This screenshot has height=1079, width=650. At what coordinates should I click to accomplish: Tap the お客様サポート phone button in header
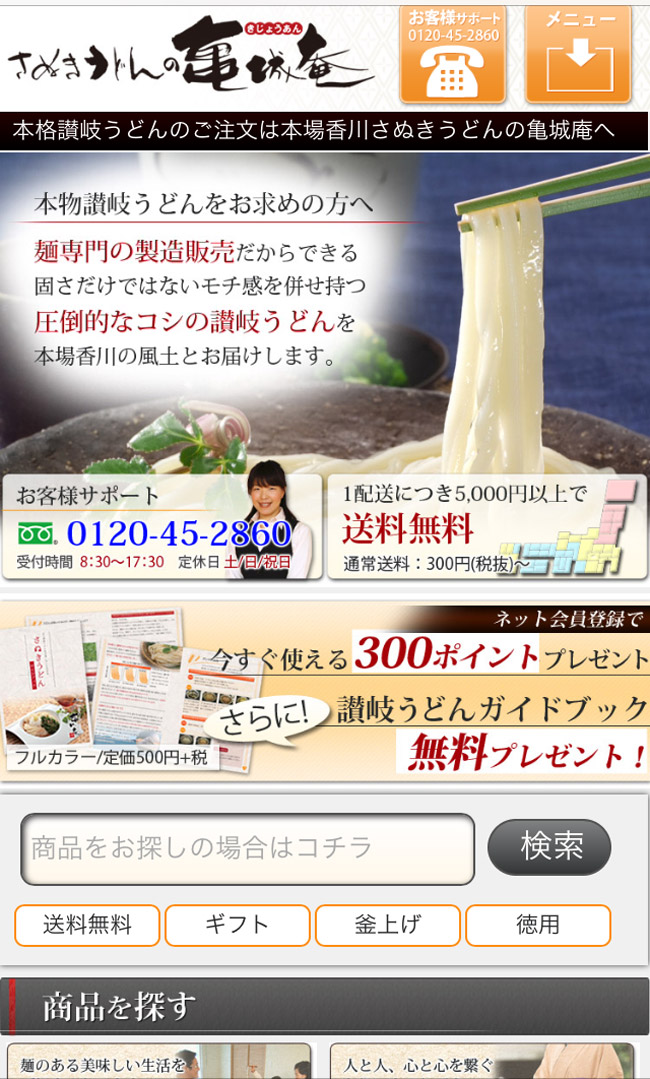[x=453, y=55]
